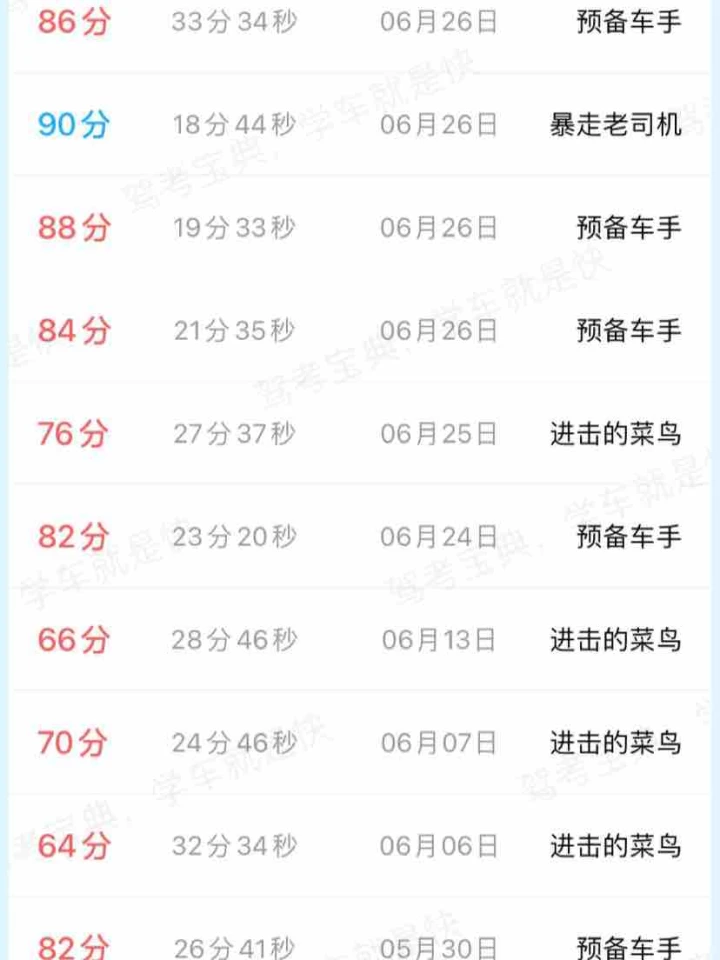Open the 70分 record from 06月07日
Viewport: 720px width, 960px height.
tap(360, 743)
